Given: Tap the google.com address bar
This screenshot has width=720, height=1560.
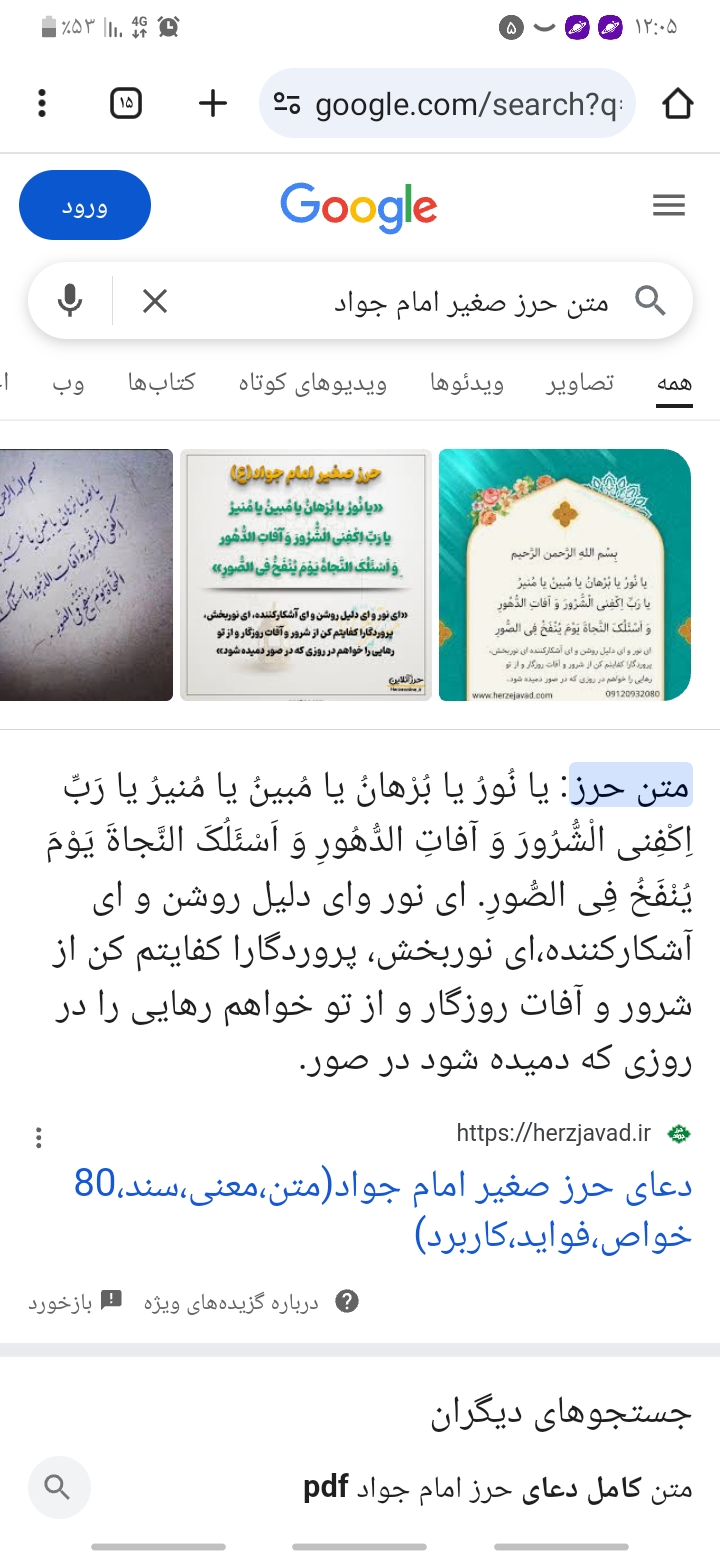Looking at the screenshot, I should click(448, 104).
